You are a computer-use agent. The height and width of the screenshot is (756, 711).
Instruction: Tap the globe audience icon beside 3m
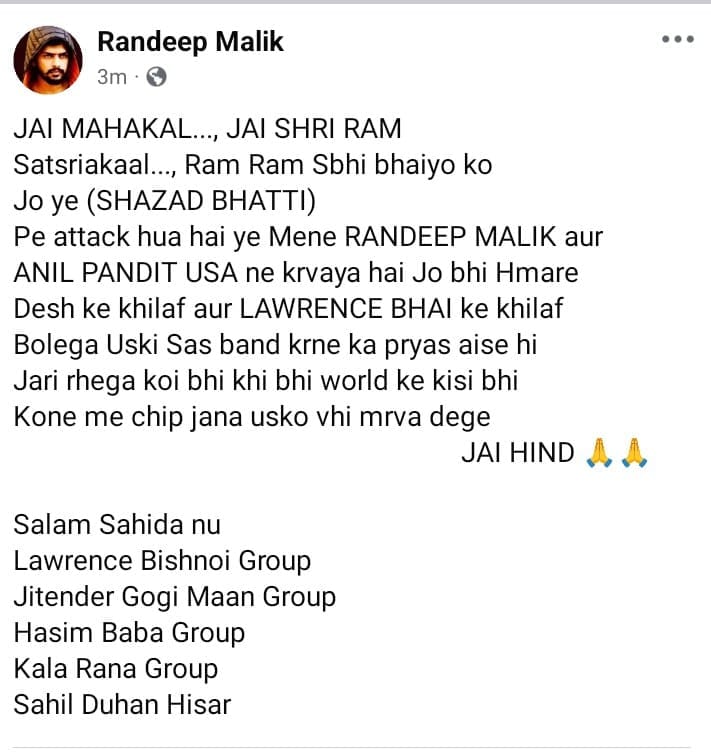156,77
